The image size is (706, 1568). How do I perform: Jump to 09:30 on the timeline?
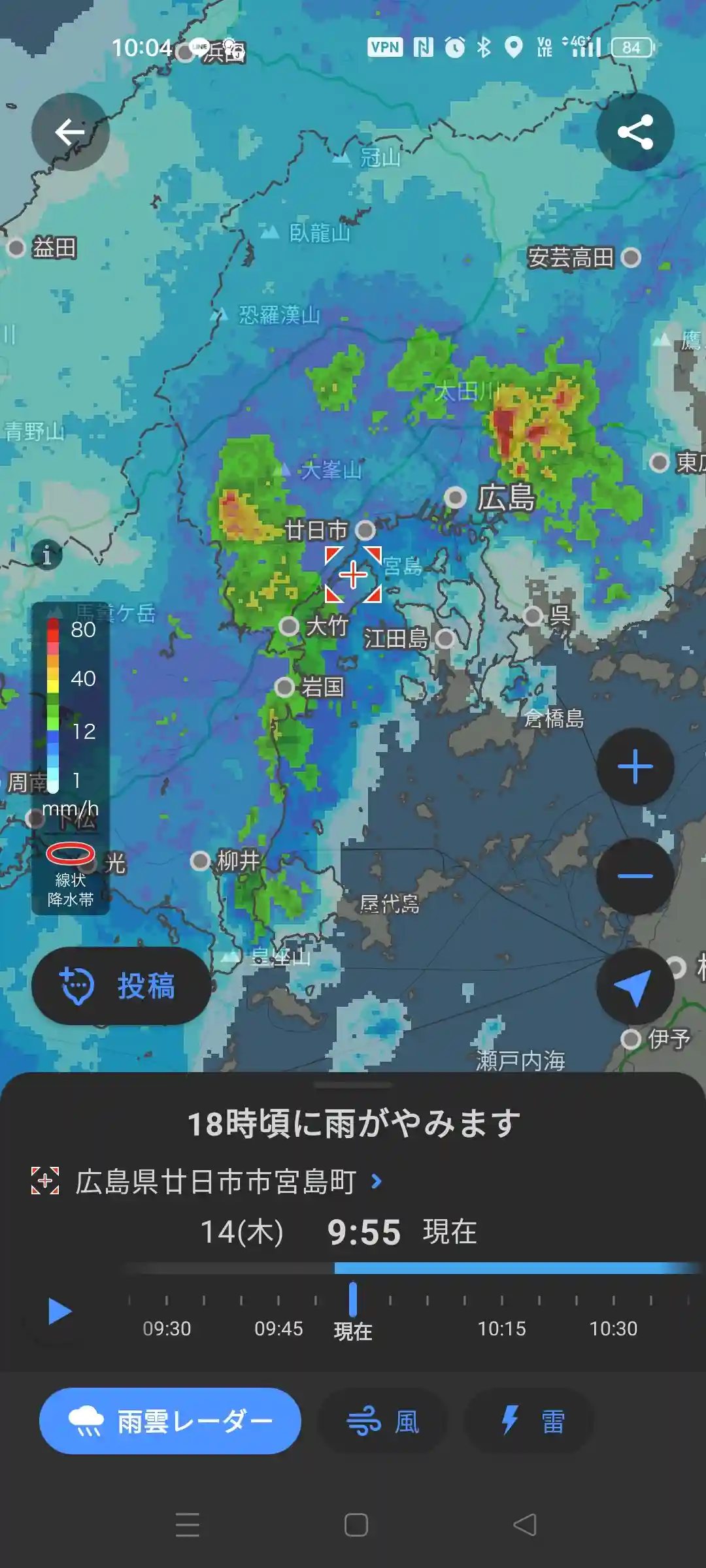click(x=167, y=1313)
